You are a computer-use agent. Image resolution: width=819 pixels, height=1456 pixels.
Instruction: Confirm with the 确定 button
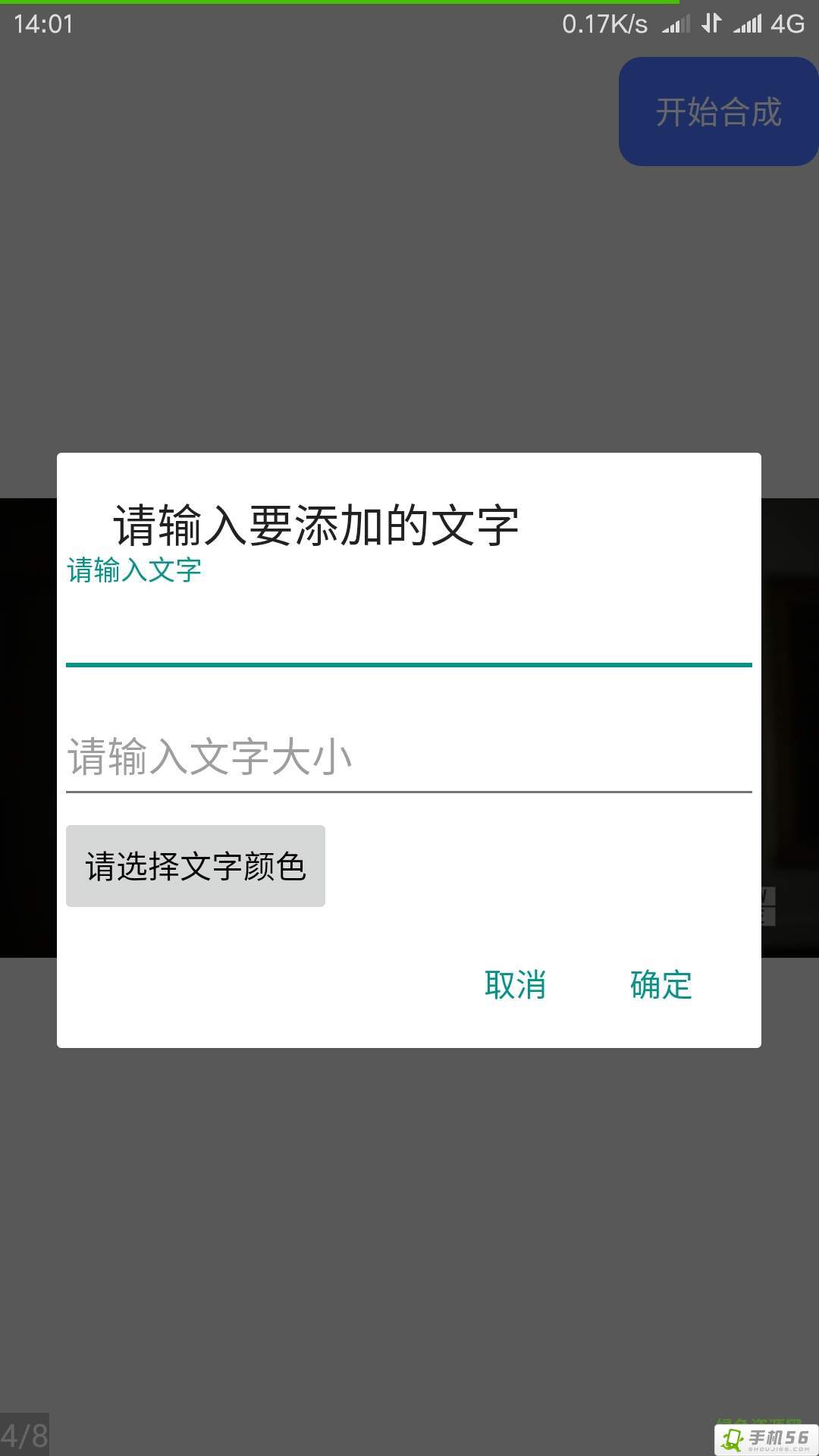pyautogui.click(x=661, y=984)
